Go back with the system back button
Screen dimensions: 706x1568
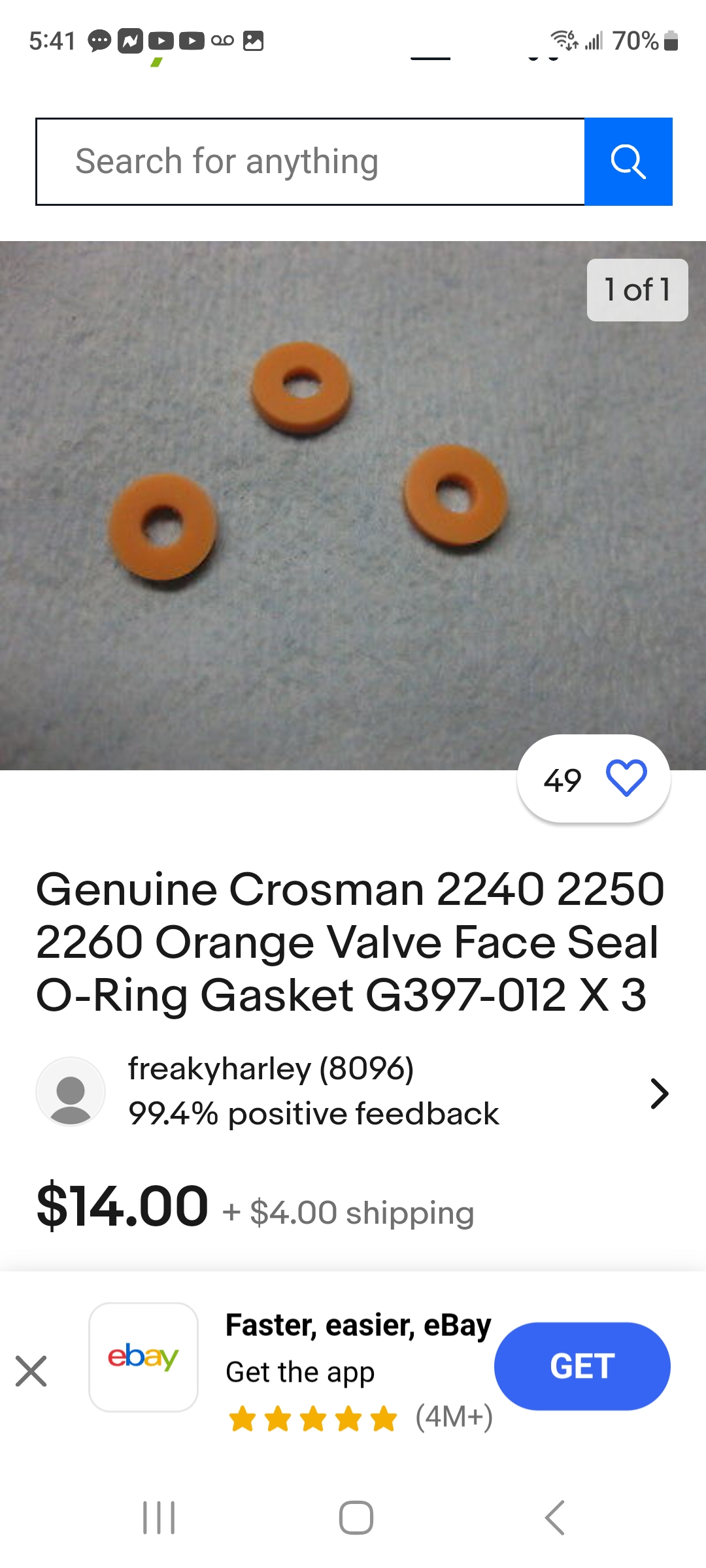pyautogui.click(x=554, y=1517)
